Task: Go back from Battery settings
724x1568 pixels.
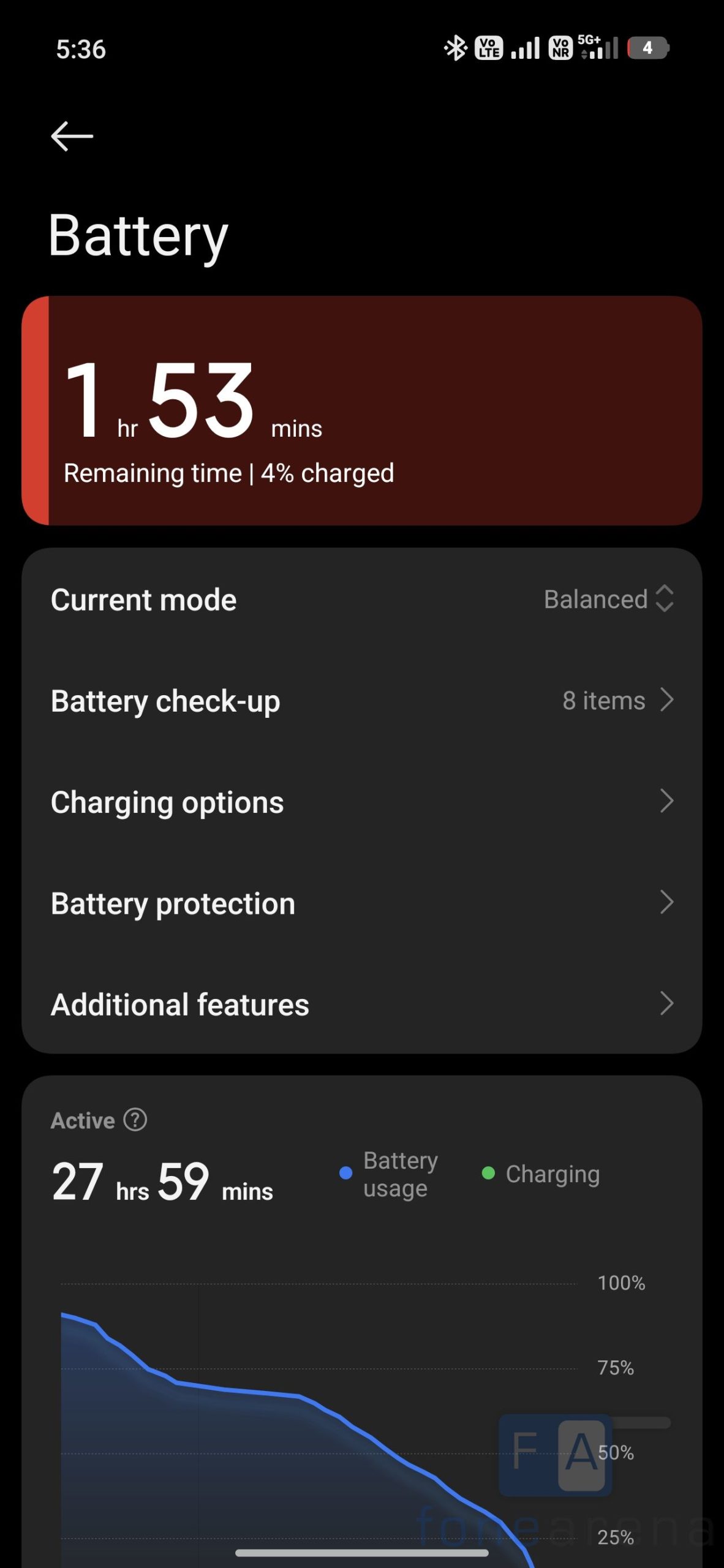Action: point(72,135)
